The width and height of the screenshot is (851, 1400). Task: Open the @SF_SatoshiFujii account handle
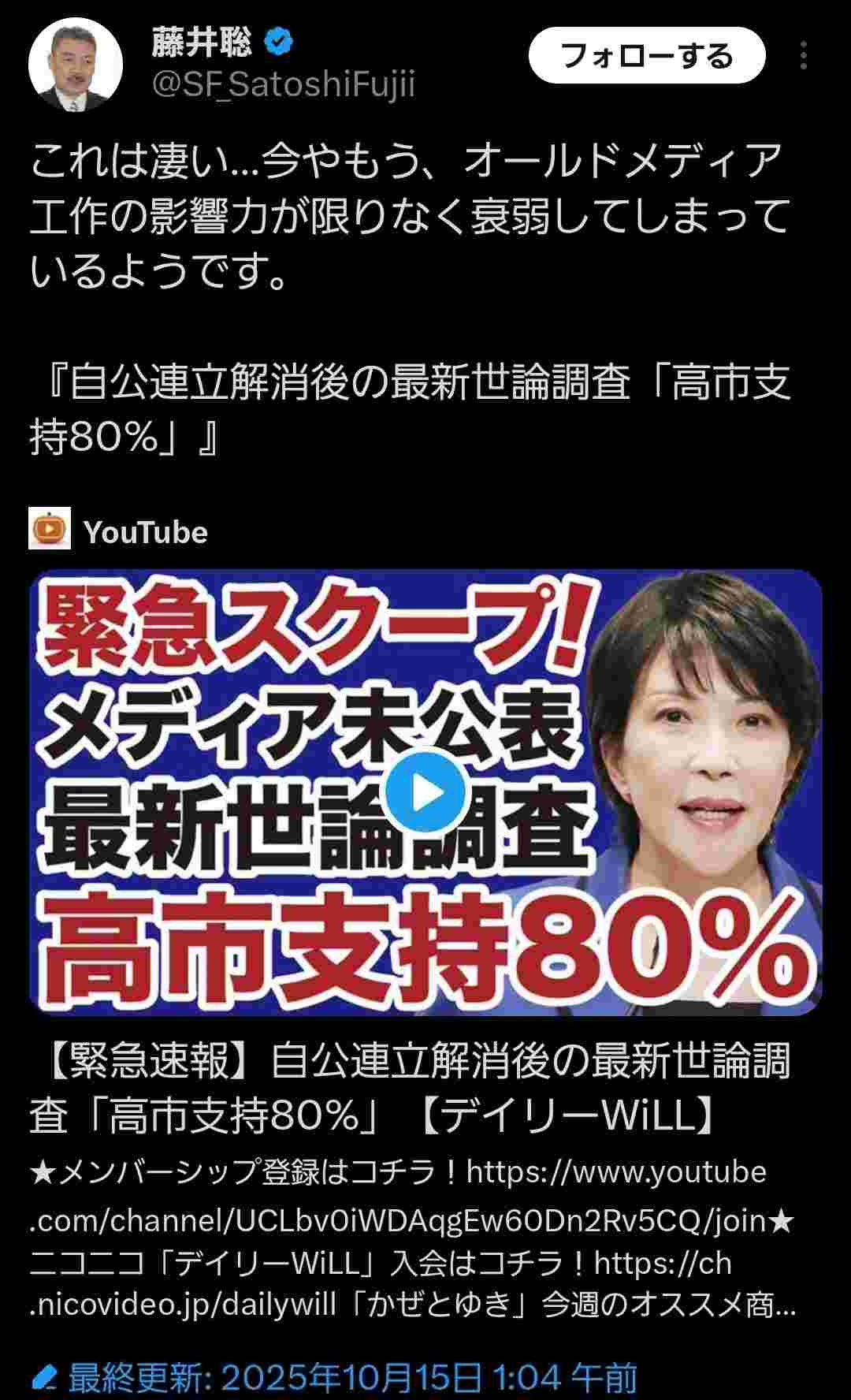pyautogui.click(x=284, y=84)
